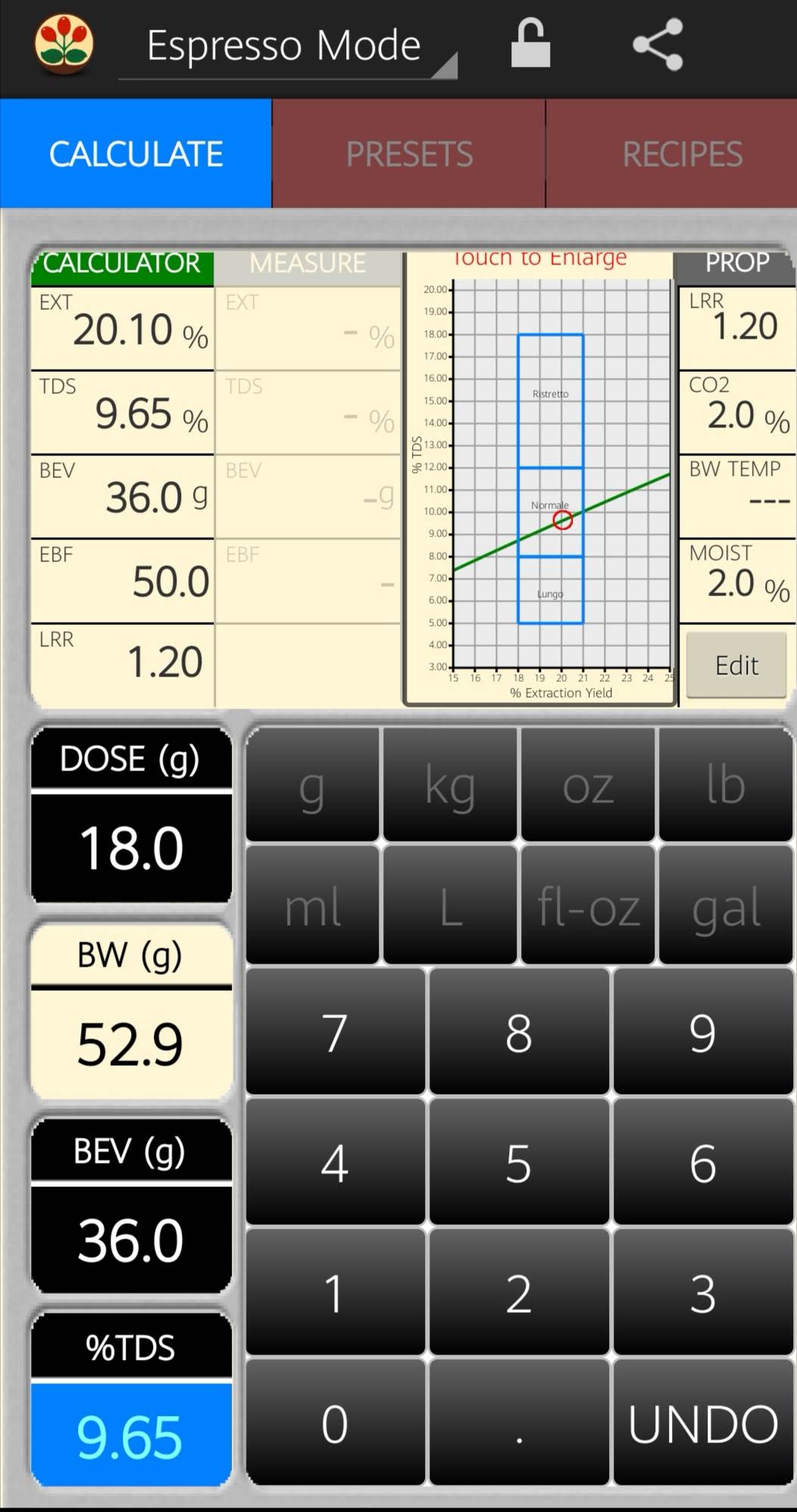Image resolution: width=797 pixels, height=1512 pixels.
Task: Enter digit 7 on the keypad
Action: coord(335,1032)
